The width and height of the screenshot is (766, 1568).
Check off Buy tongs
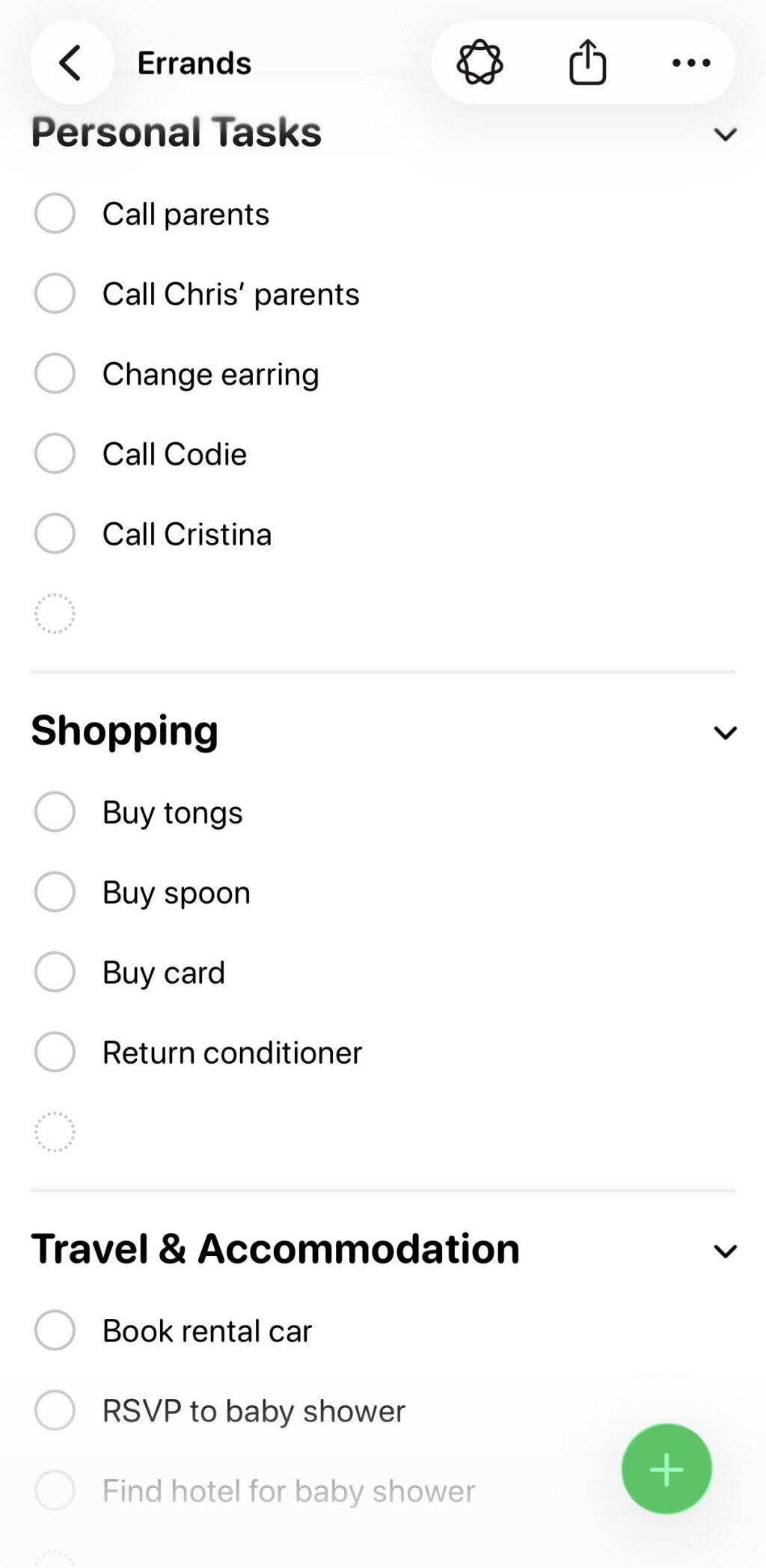tap(54, 812)
